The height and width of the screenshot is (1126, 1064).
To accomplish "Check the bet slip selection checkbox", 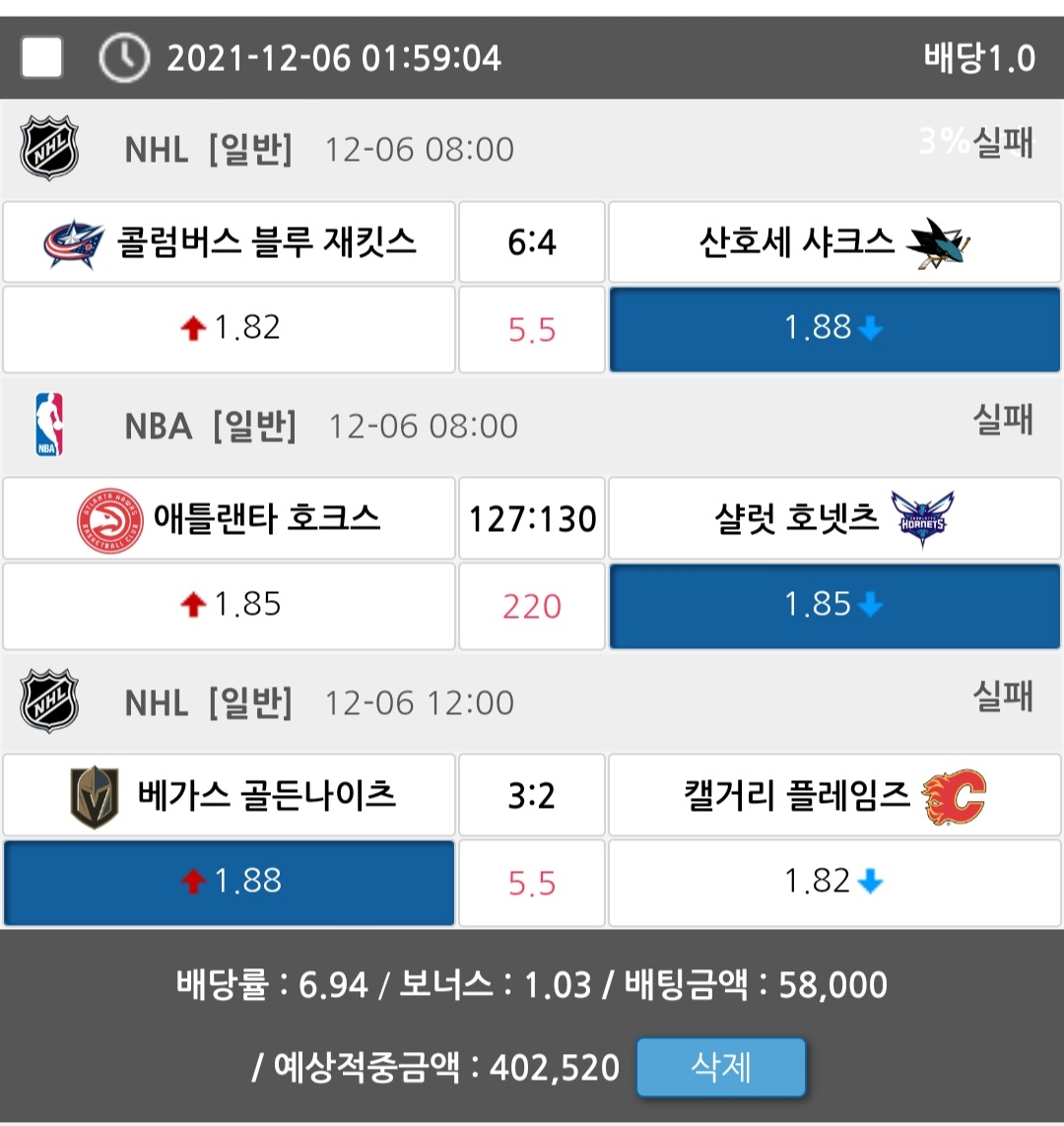I will [x=42, y=57].
